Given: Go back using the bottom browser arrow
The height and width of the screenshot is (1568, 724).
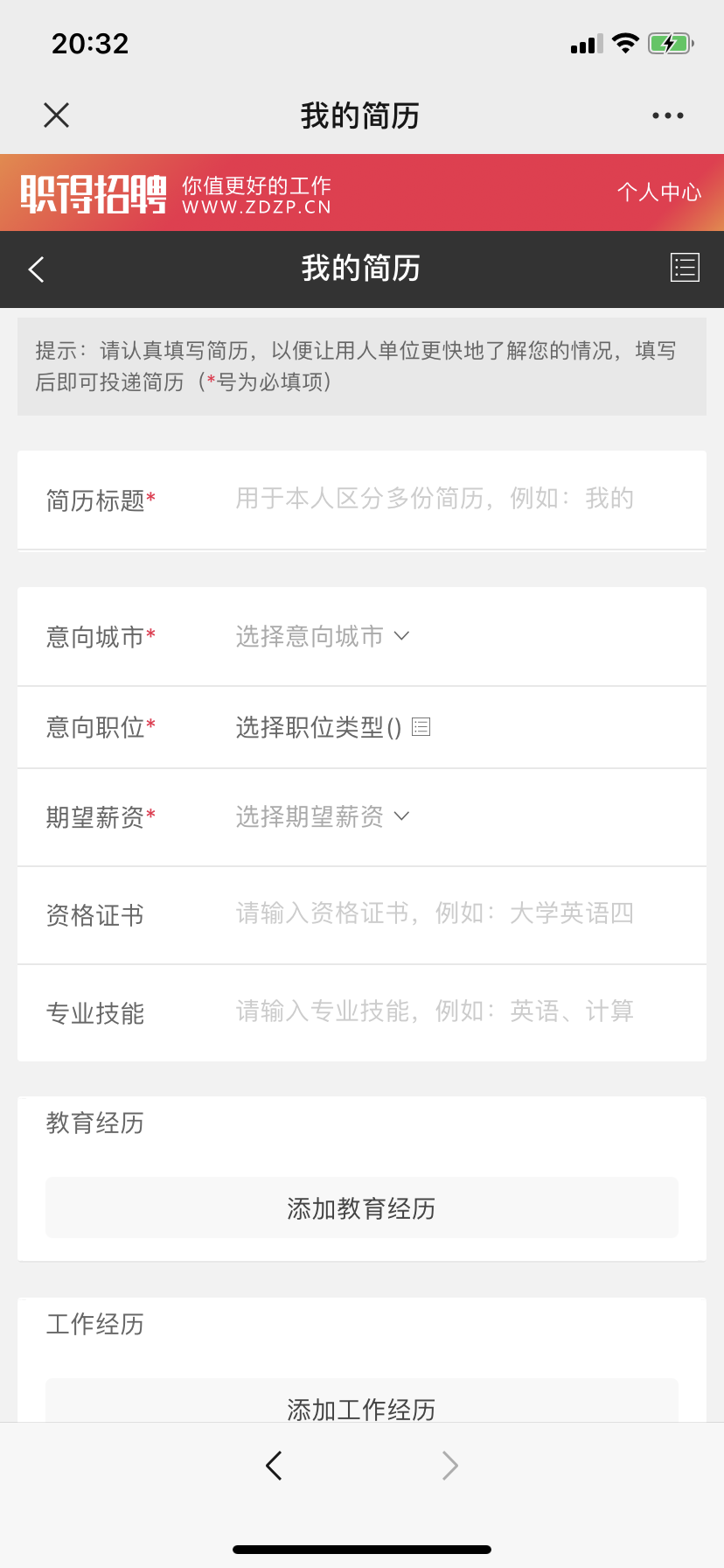Looking at the screenshot, I should [274, 1466].
